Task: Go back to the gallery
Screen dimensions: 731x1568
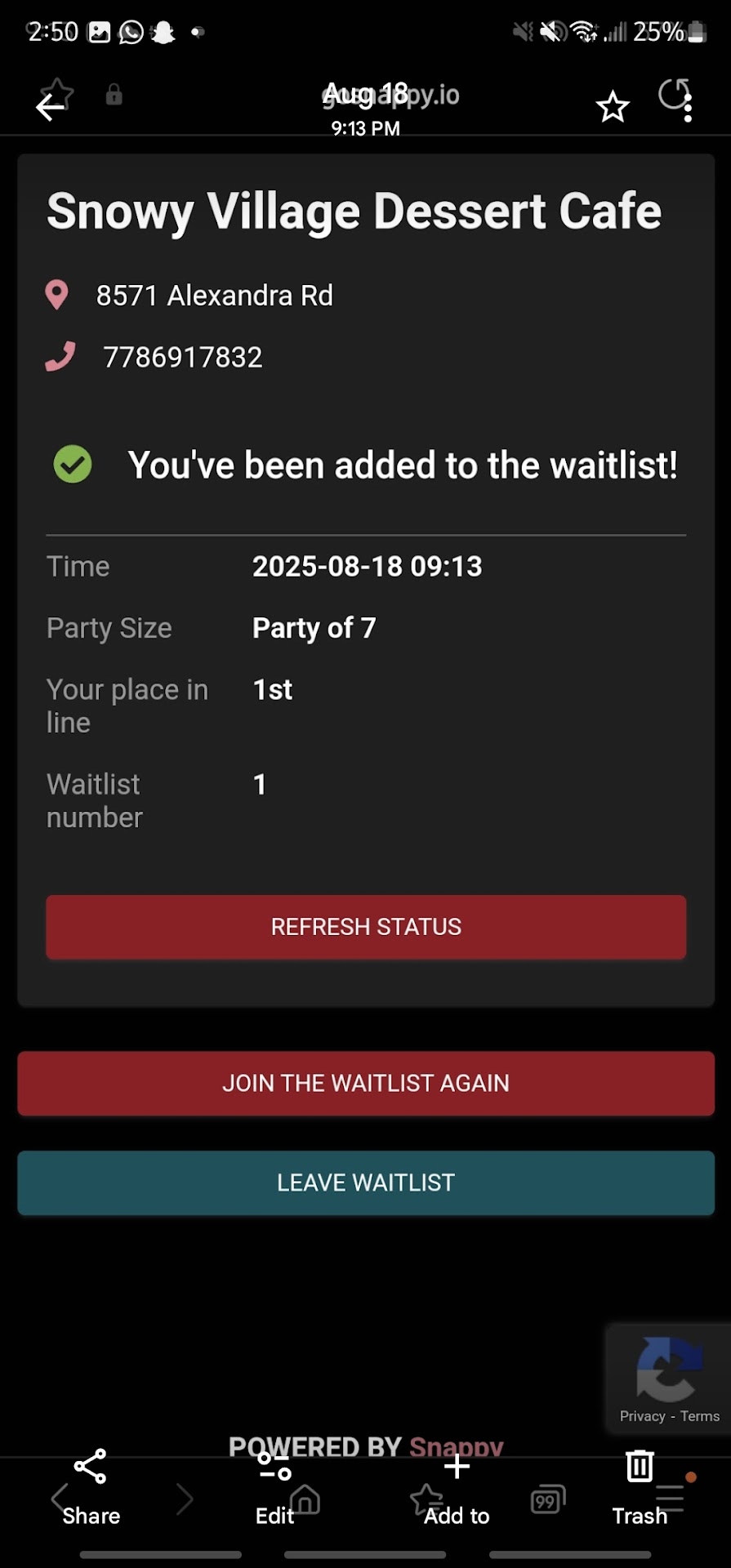Action: (51, 107)
